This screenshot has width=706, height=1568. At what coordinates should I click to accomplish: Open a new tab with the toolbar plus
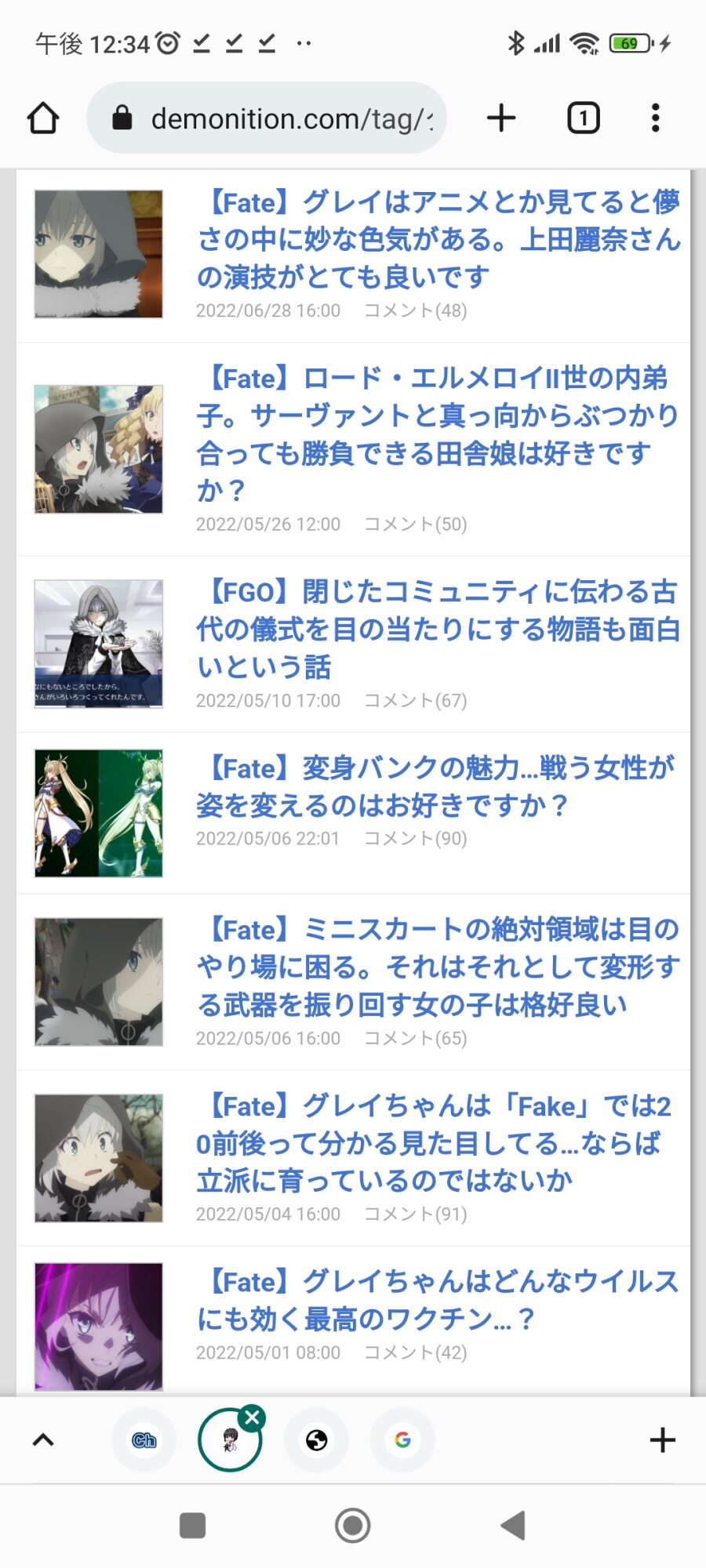[x=501, y=118]
